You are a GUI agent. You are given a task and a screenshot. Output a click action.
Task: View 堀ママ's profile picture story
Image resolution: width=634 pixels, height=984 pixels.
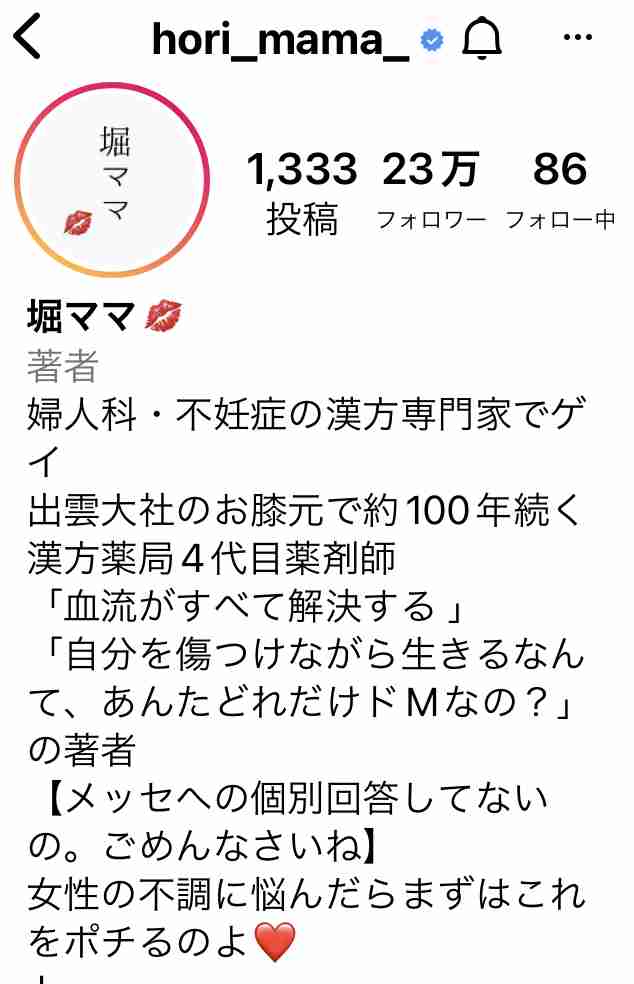point(112,182)
